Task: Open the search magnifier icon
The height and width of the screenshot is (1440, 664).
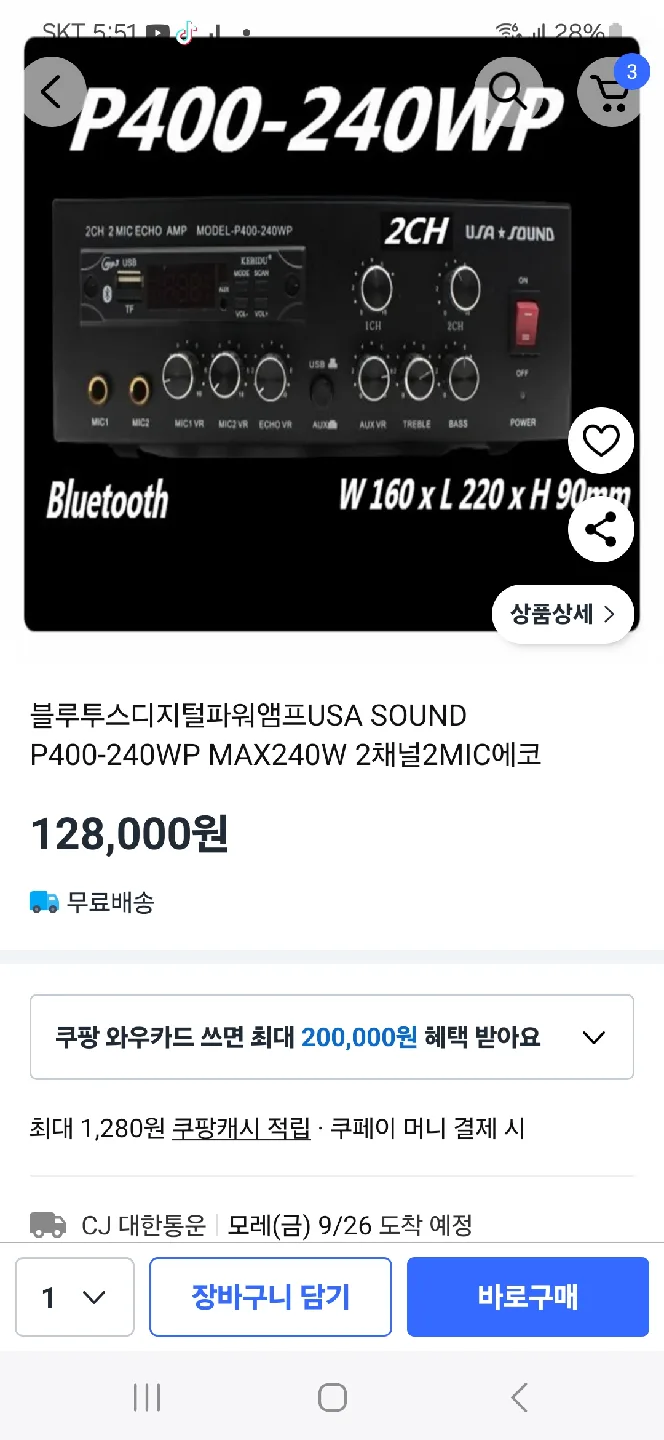Action: (x=508, y=92)
